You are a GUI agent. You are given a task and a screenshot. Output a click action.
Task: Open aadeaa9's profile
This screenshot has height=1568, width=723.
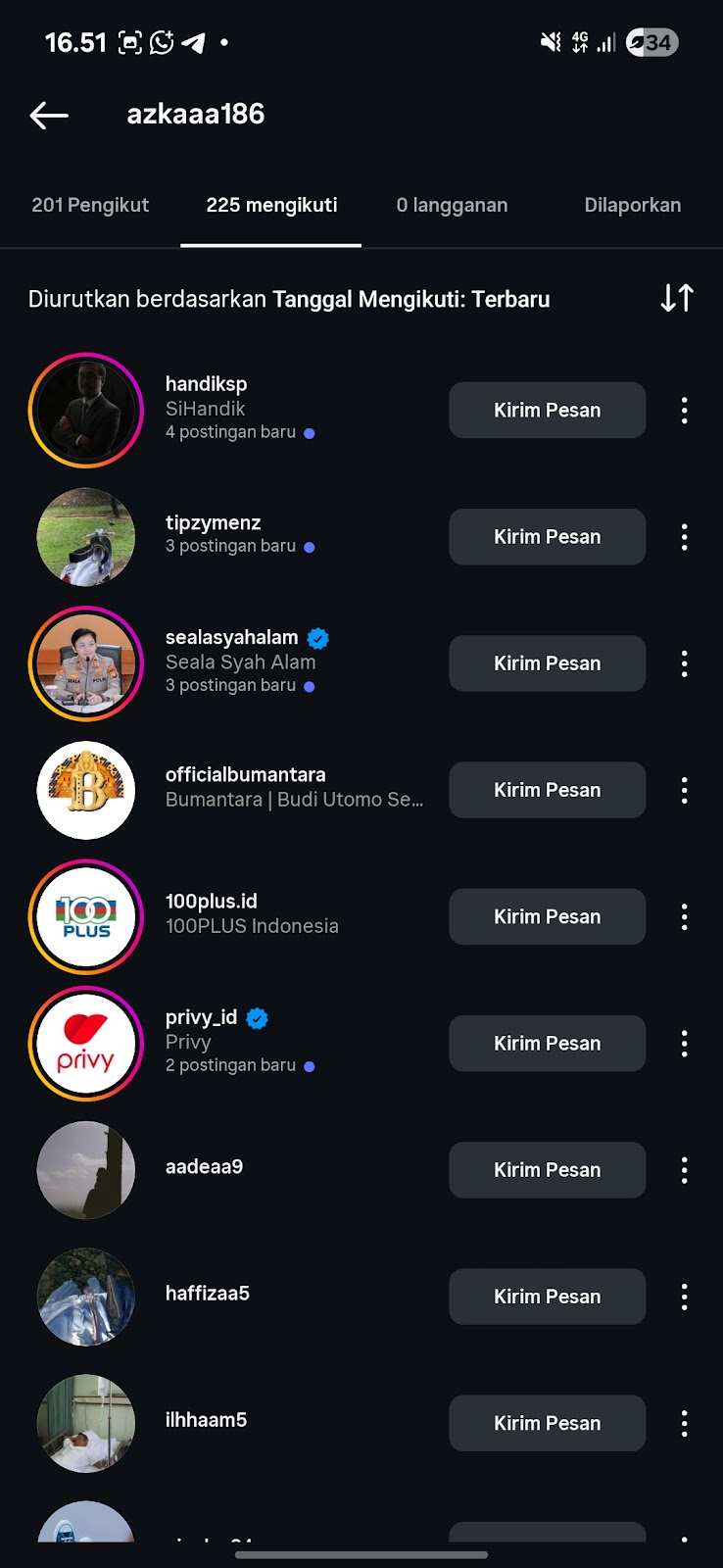[x=204, y=1167]
